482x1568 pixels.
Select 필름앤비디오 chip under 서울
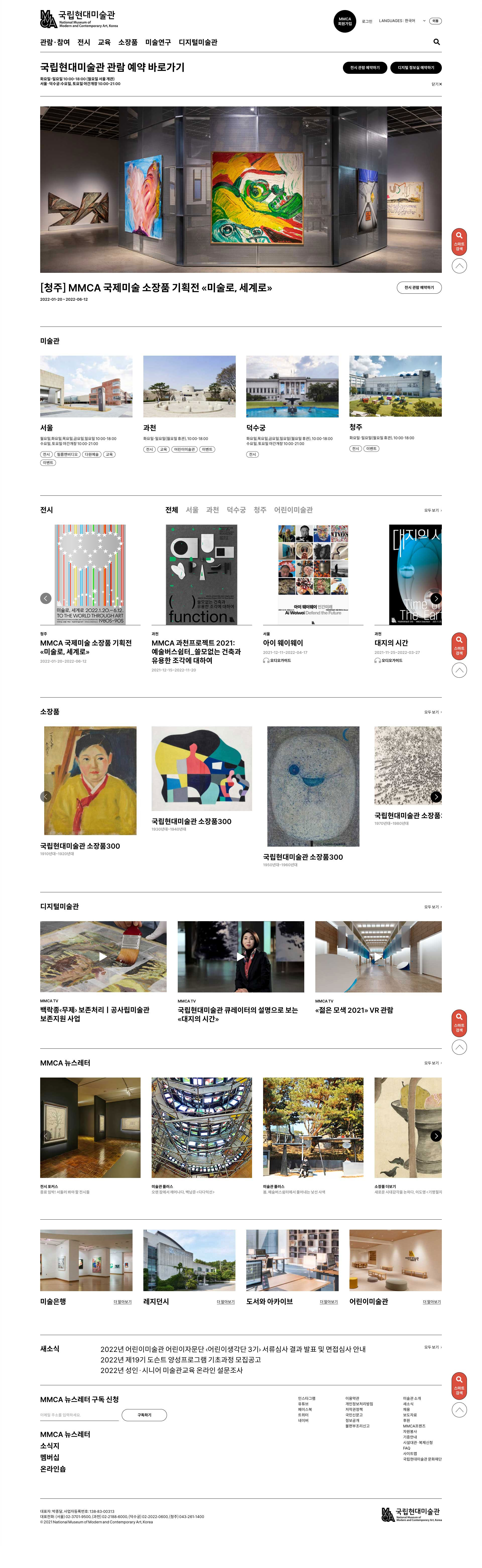(x=68, y=454)
